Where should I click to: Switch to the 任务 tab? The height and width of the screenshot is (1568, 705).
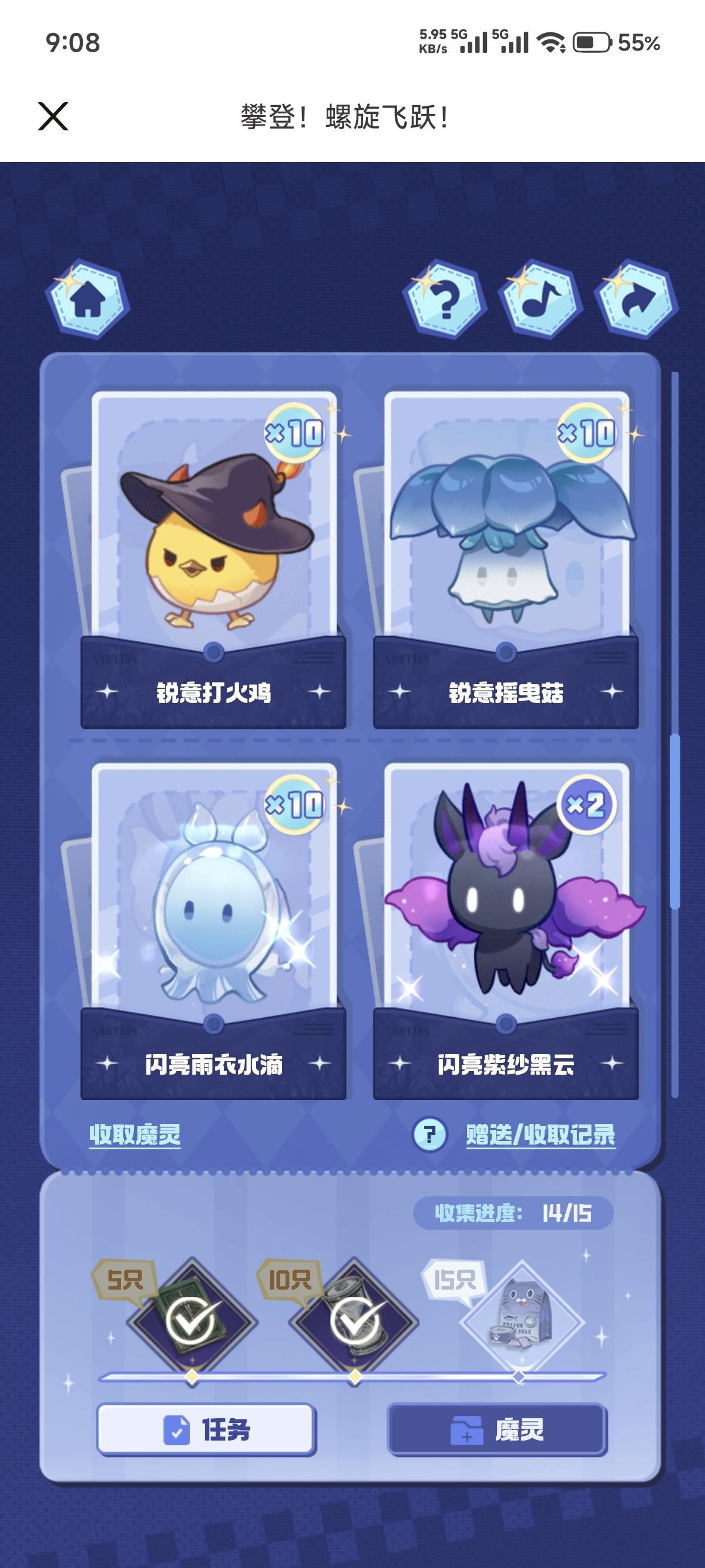[x=206, y=1430]
